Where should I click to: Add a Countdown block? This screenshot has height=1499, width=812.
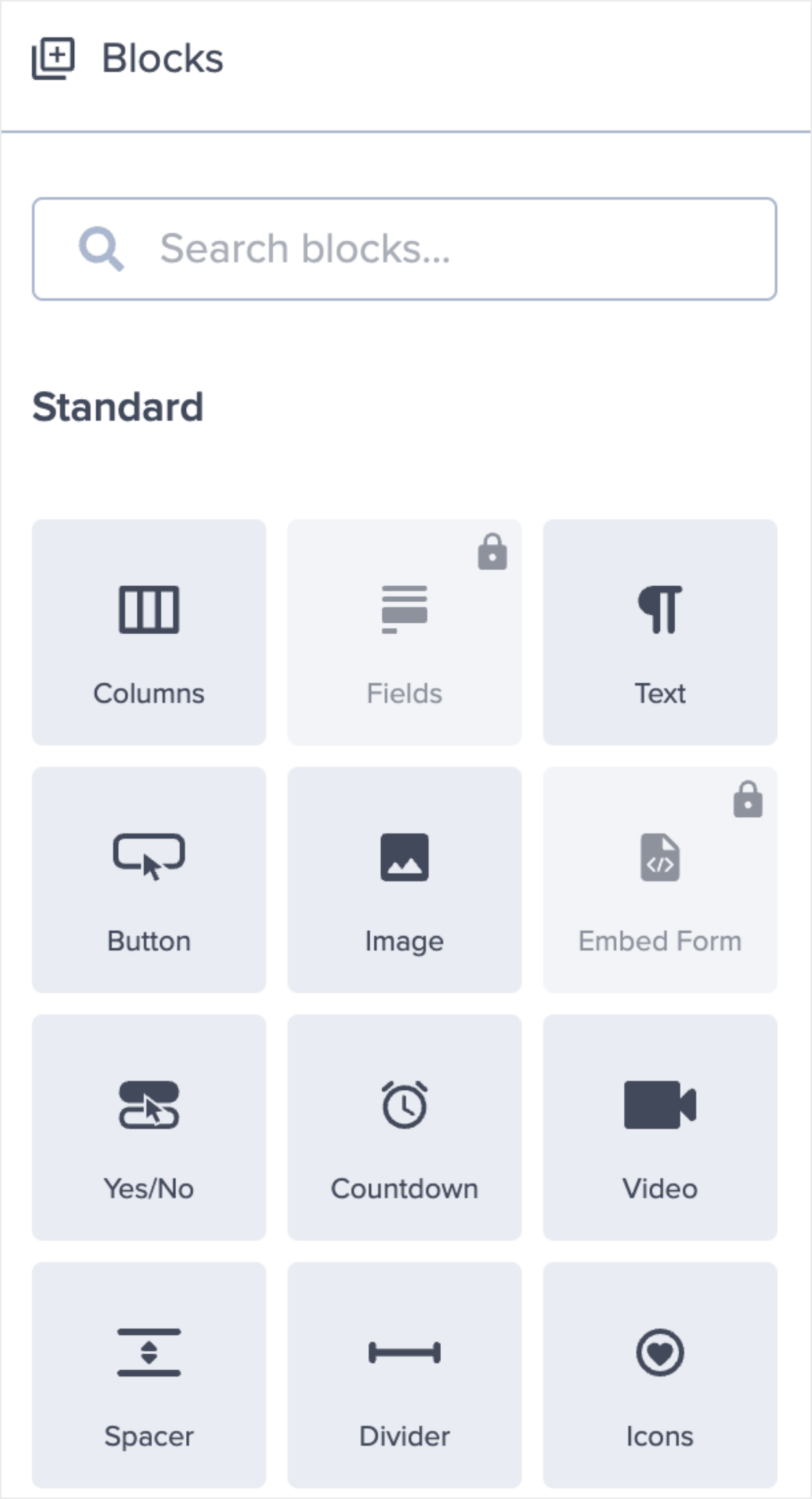405,1127
